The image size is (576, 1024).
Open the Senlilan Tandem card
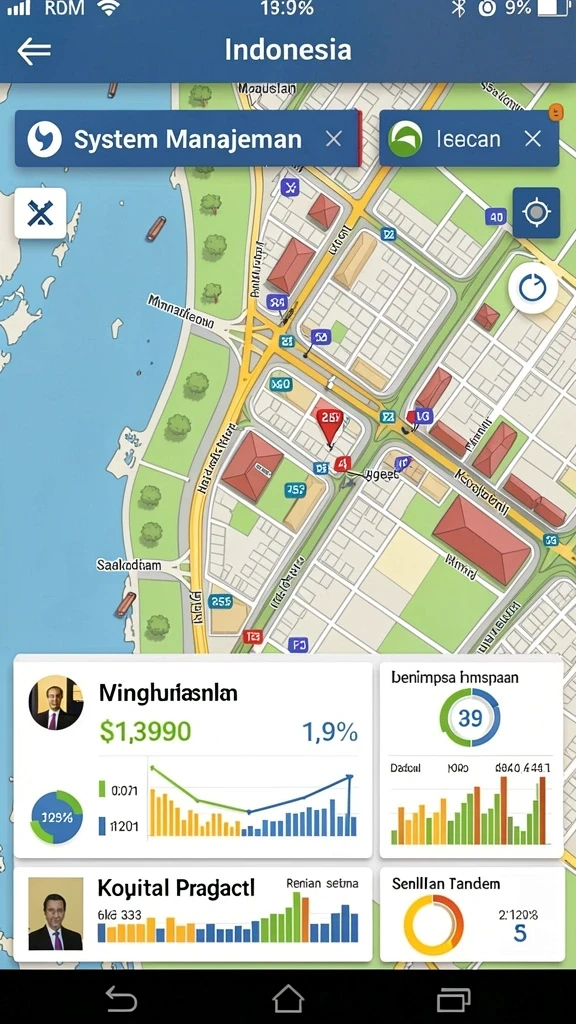point(472,914)
